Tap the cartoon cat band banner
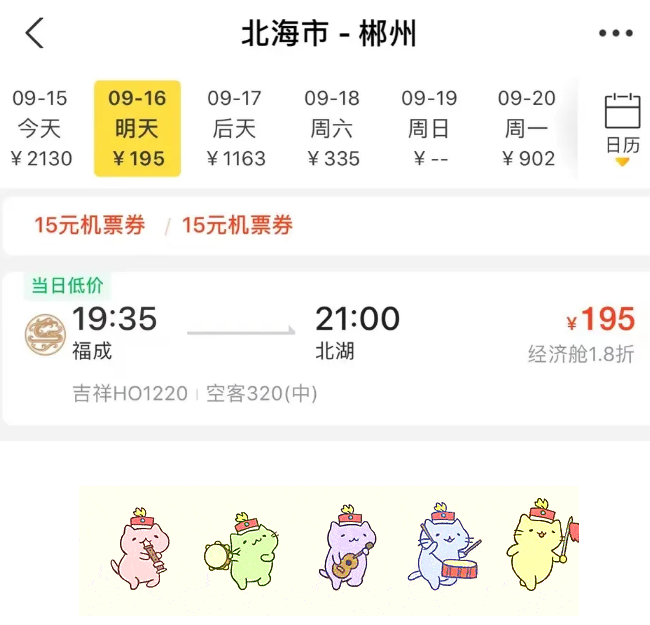650x625 pixels. (x=330, y=550)
